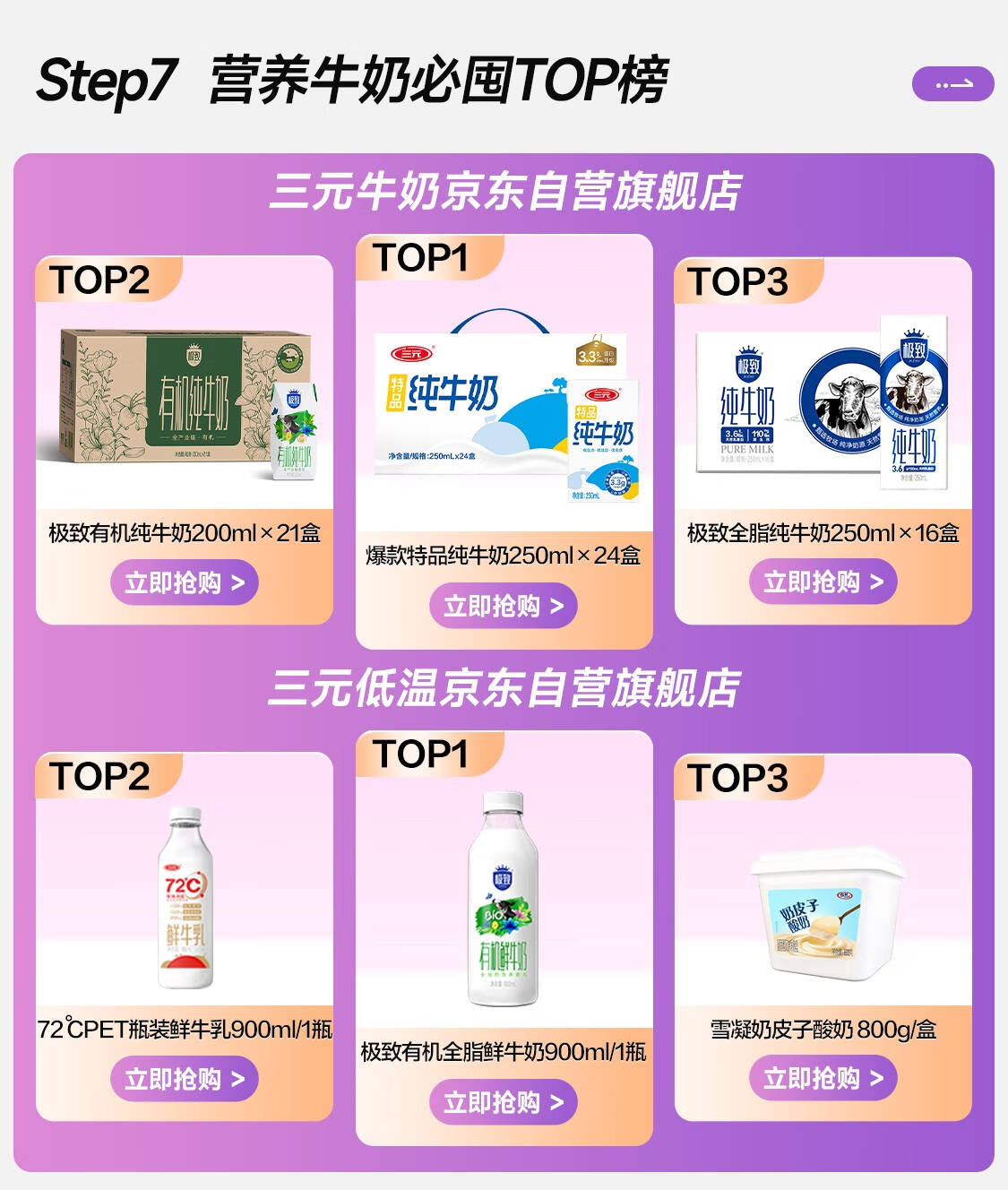
Task: View the 极致全脂纯牛奶 TOP3 product image
Action: click(823, 403)
